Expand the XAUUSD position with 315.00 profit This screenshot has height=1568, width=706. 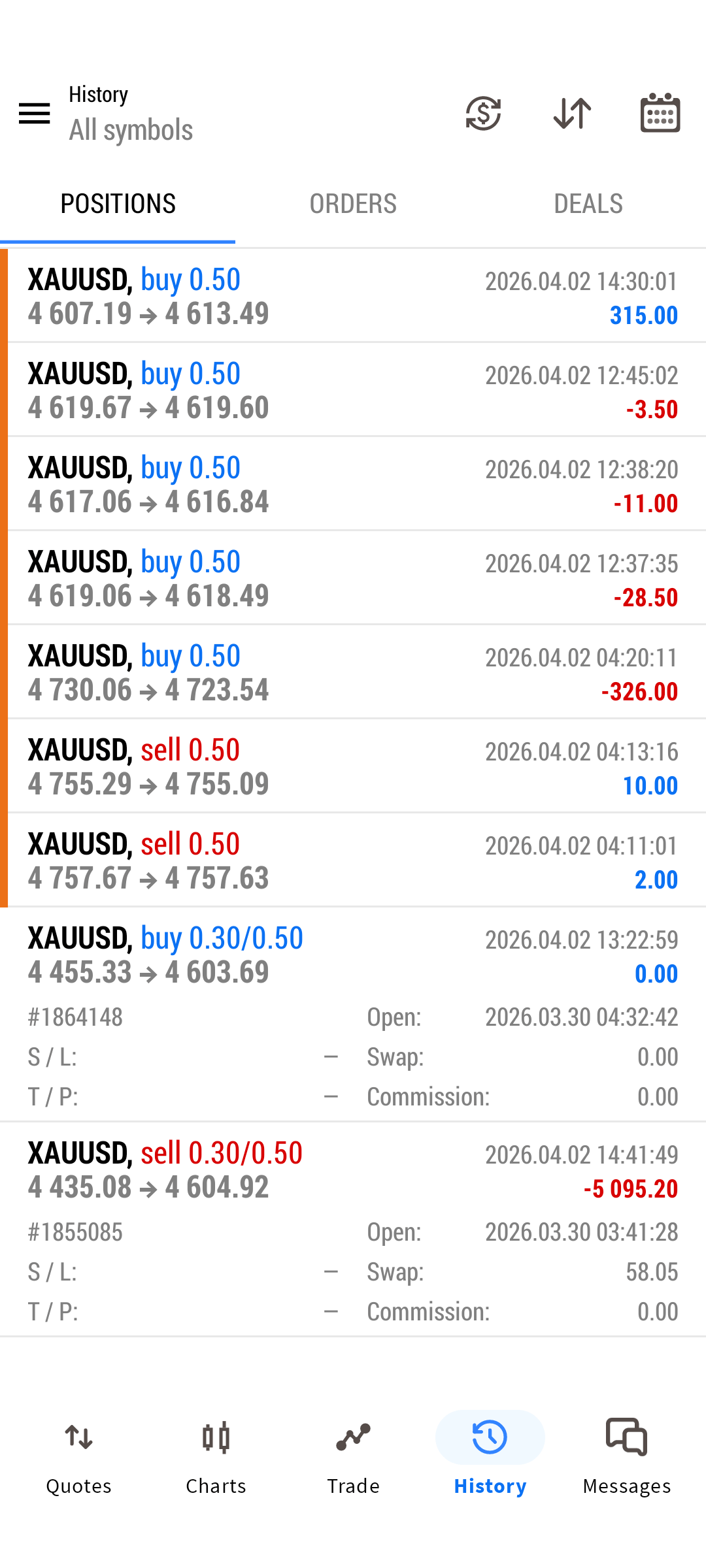coord(353,296)
